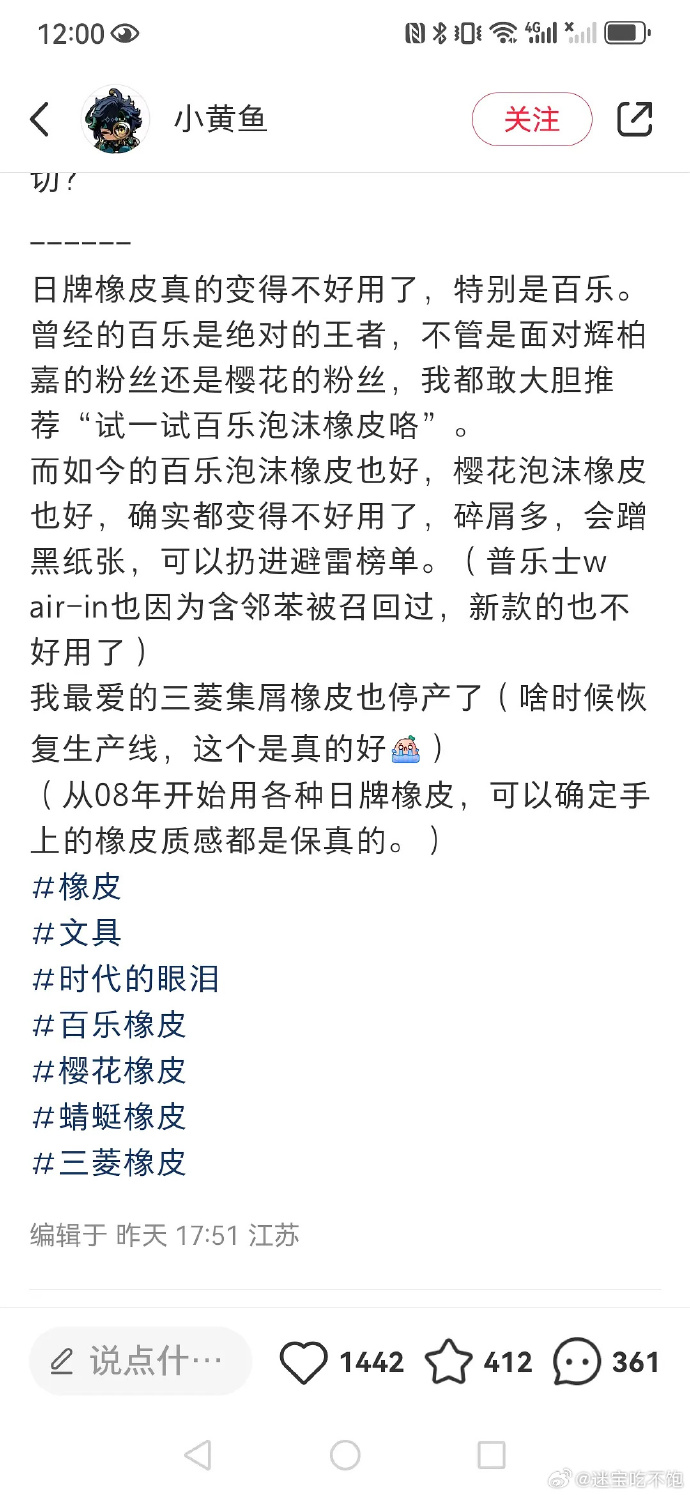Open the #樱花橡皮 hashtag
Image resolution: width=690 pixels, height=1495 pixels.
[109, 1070]
